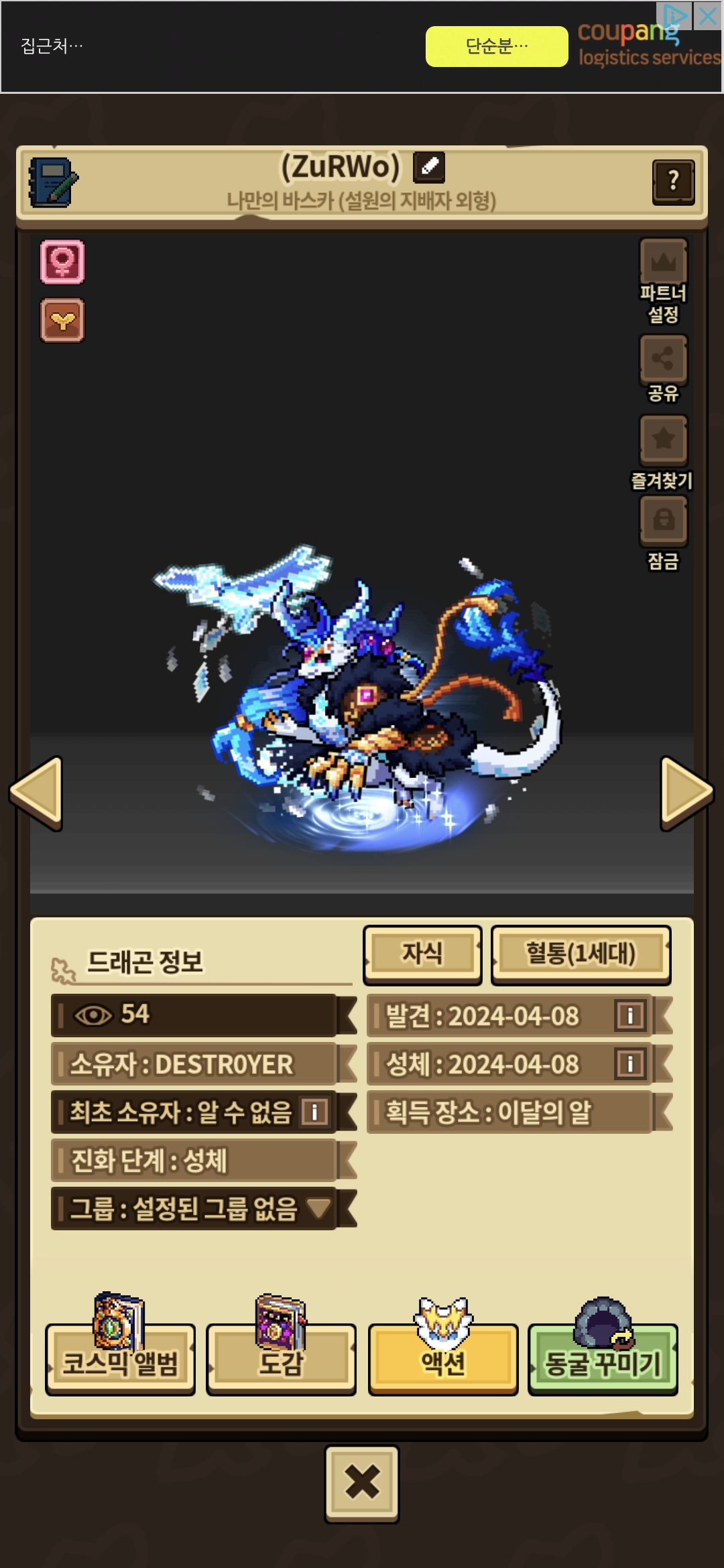The image size is (724, 1568).
Task: Open 혈통(1세대) lineage
Action: (581, 954)
